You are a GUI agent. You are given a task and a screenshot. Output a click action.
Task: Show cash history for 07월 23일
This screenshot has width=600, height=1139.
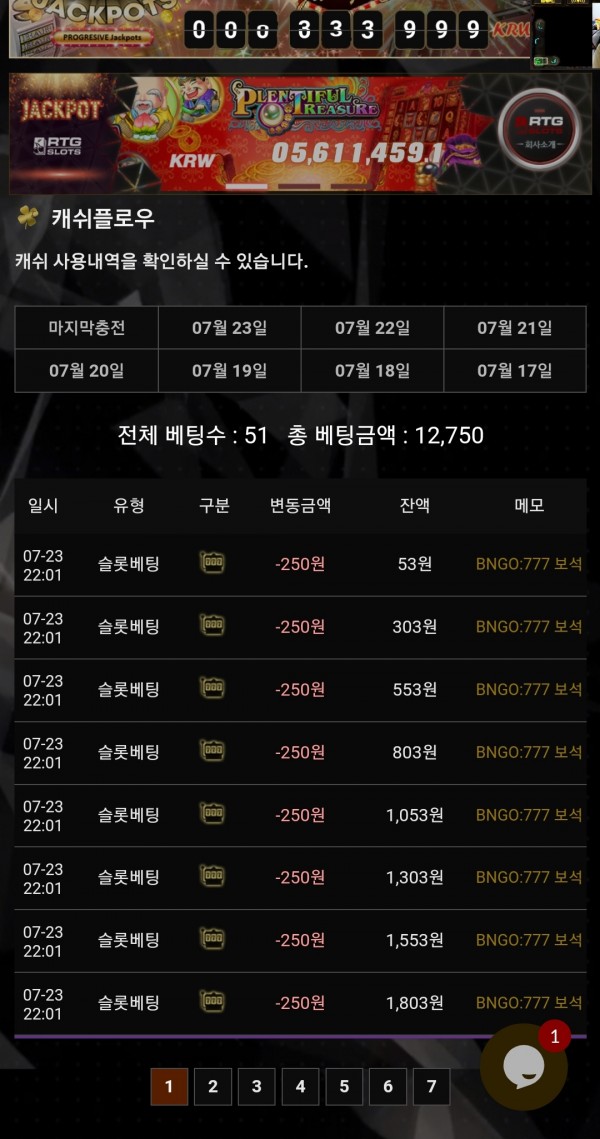(230, 328)
